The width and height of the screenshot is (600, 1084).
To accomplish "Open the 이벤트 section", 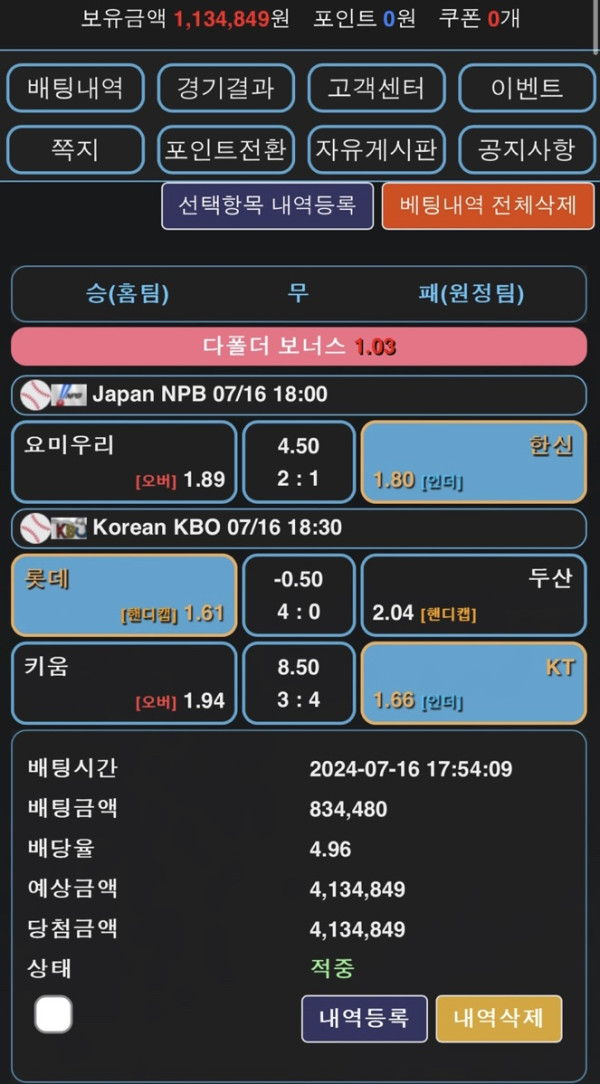I will 526,88.
